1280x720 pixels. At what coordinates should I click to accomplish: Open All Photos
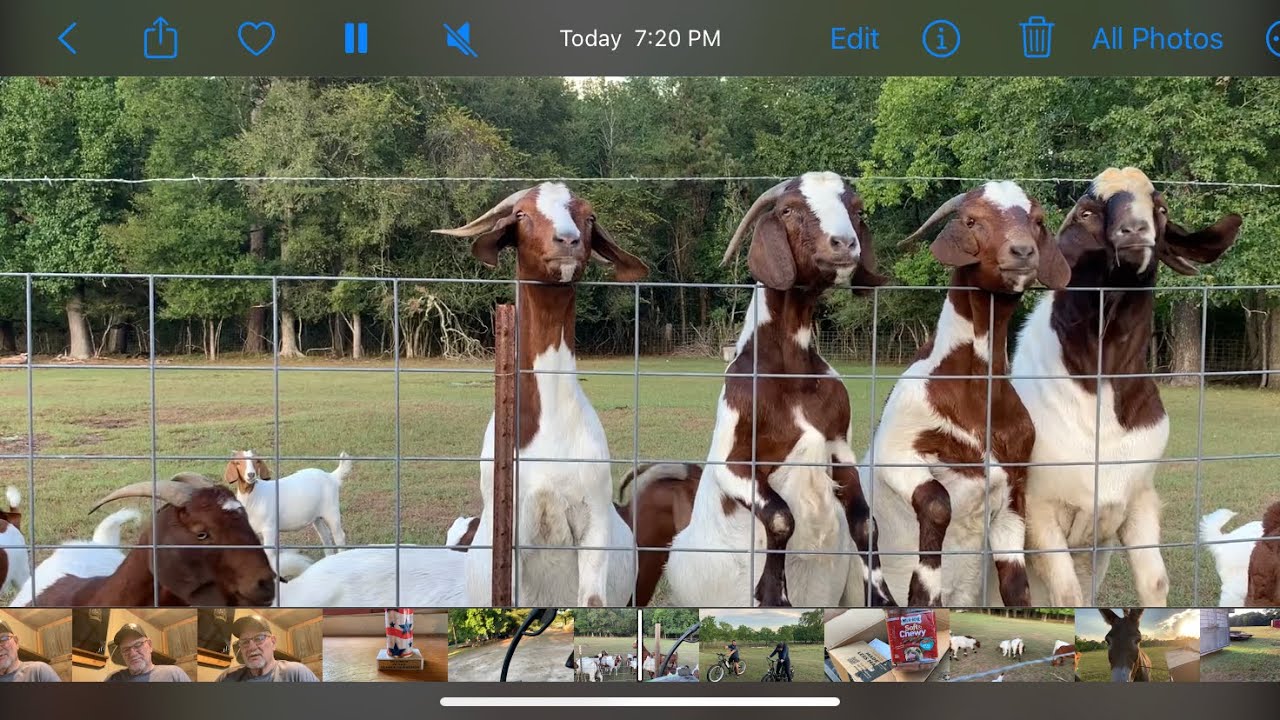tap(1157, 39)
